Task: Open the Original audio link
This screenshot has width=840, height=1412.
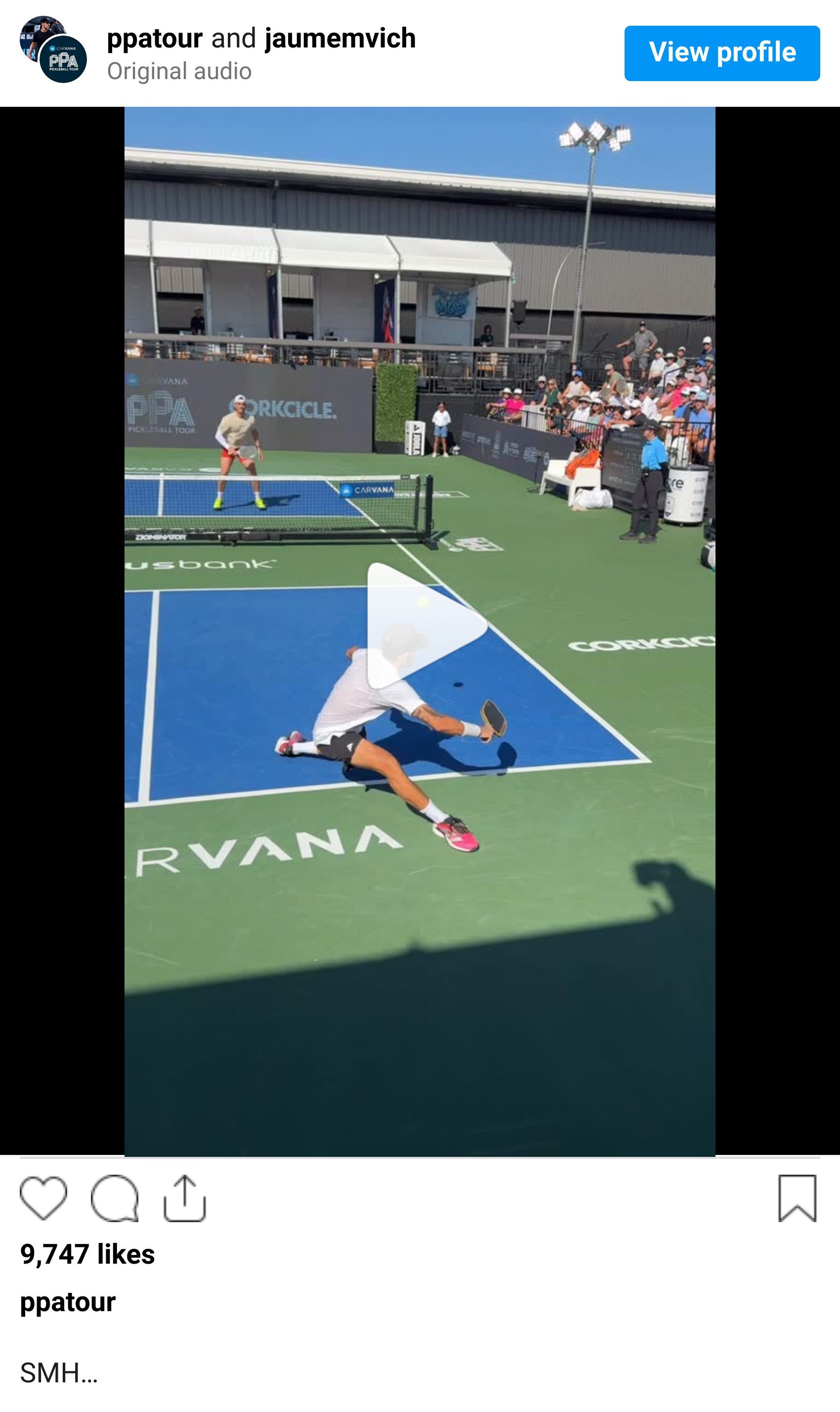Action: [179, 71]
